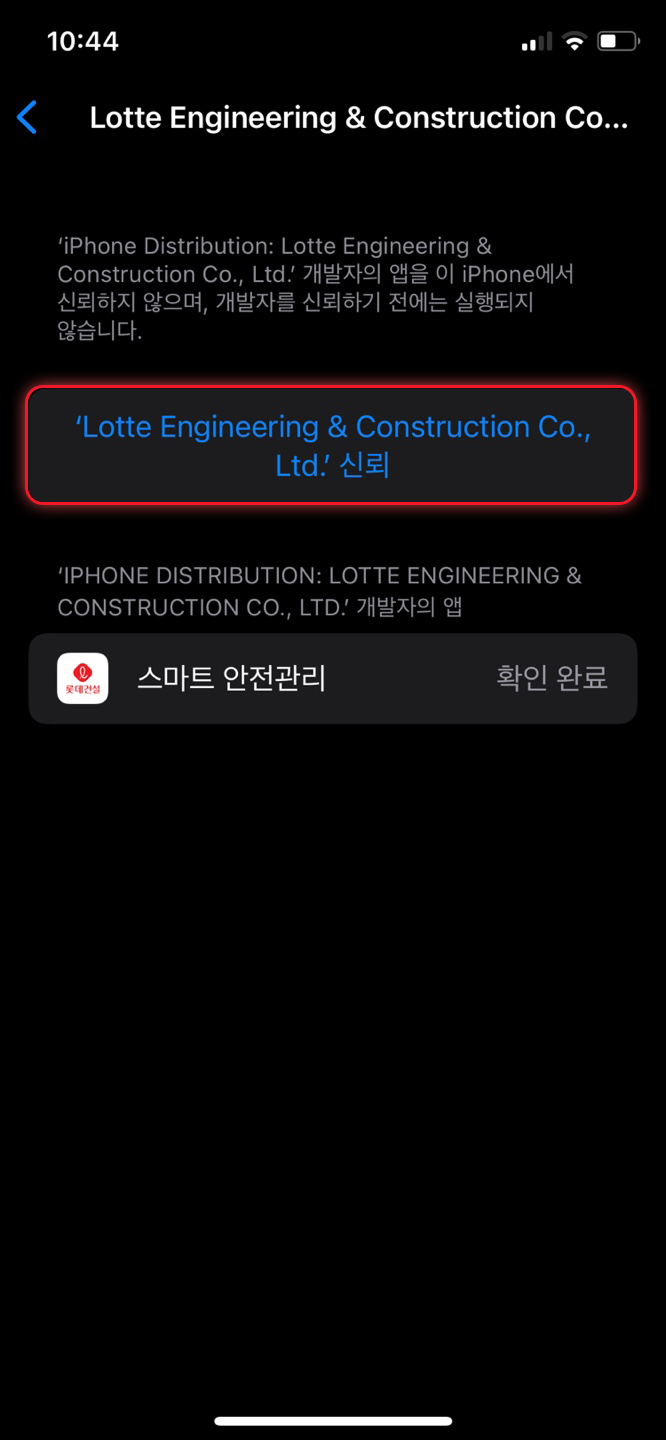Go back with the blue back arrow

(27, 117)
